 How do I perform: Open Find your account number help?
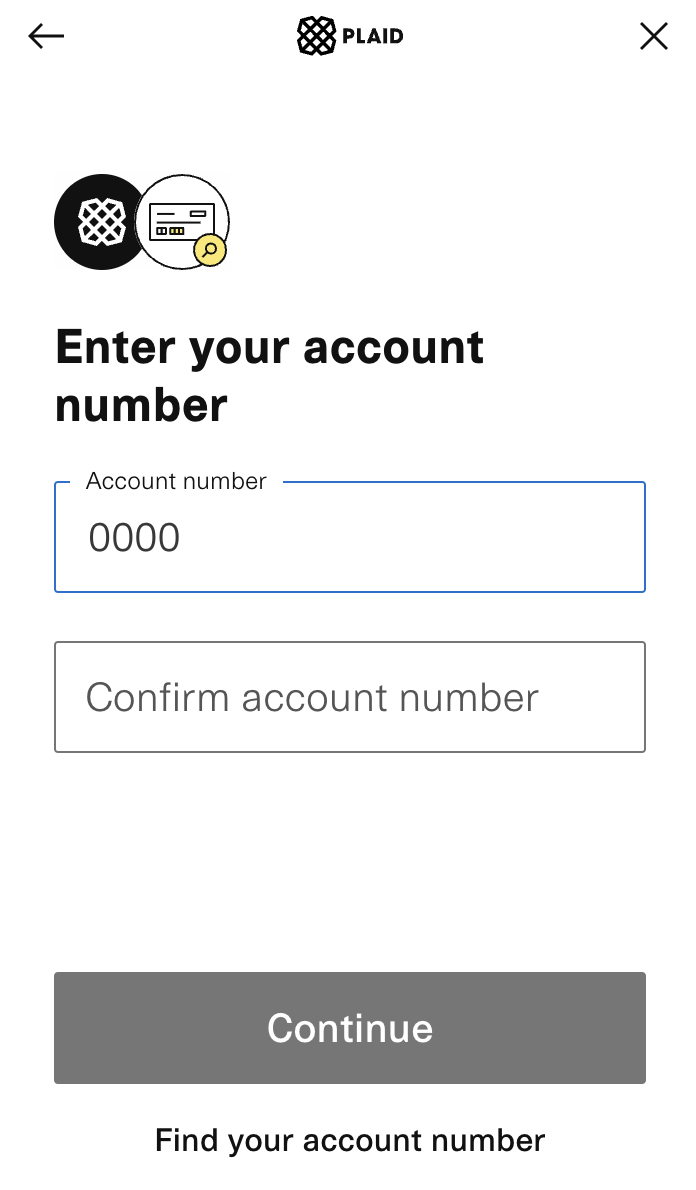pyautogui.click(x=350, y=1140)
